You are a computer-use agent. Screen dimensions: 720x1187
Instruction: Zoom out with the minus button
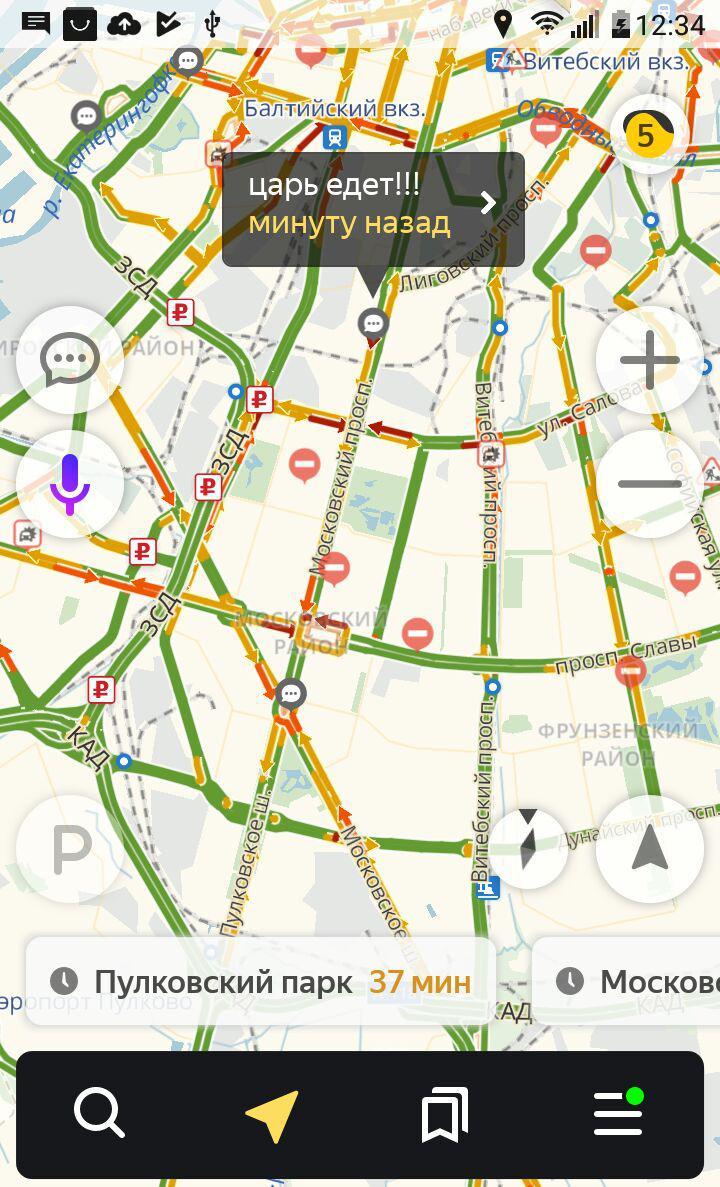(x=650, y=484)
